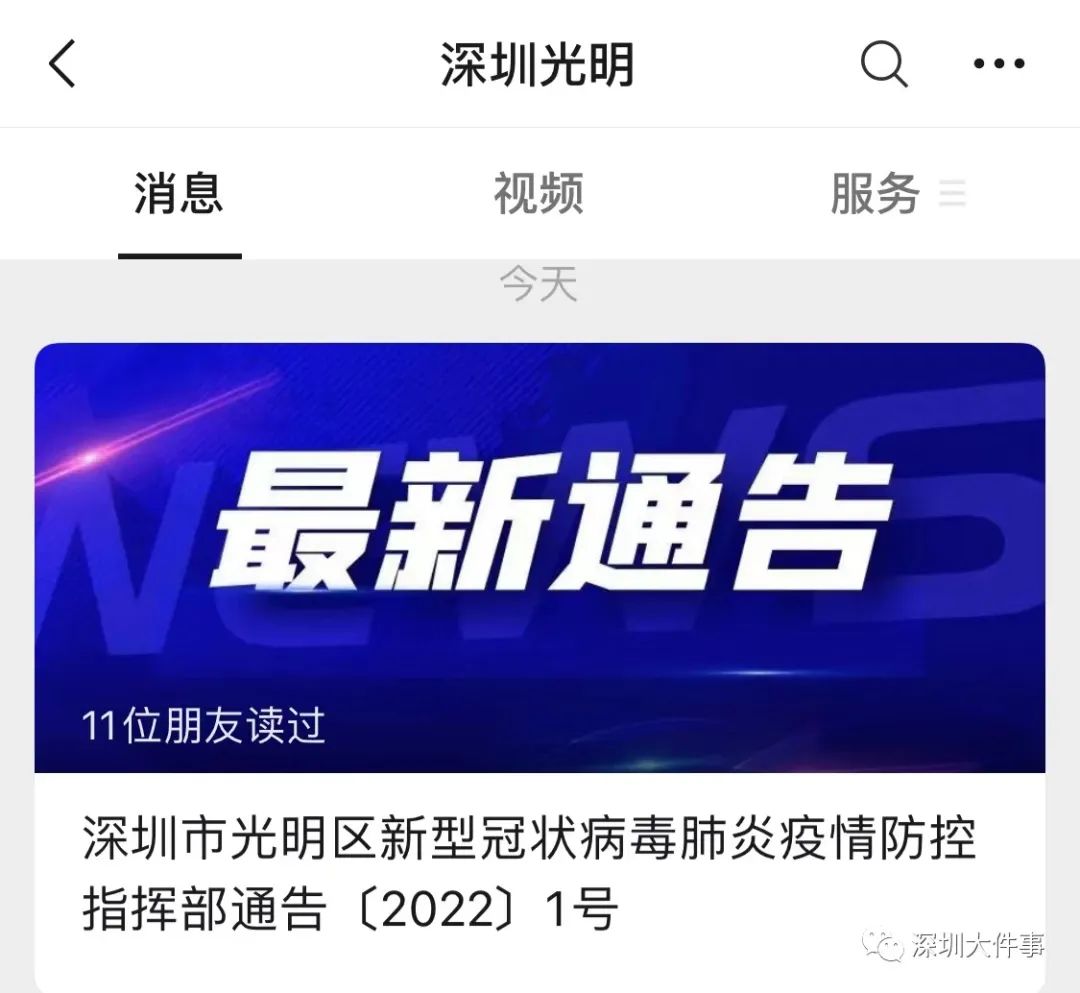Go back from 深圳光明 page
Image resolution: width=1080 pixels, height=993 pixels.
coord(62,65)
